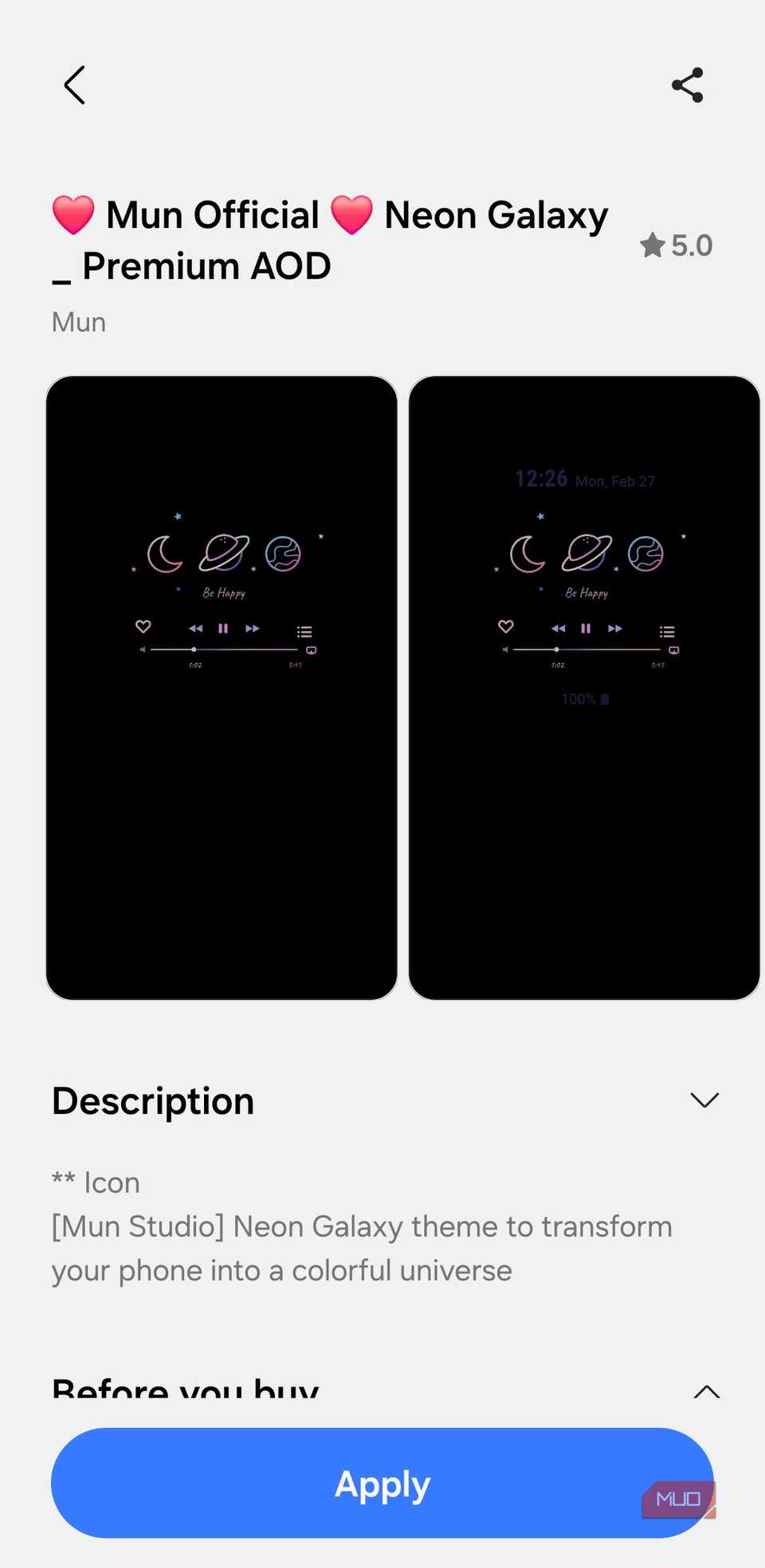Tap the pause icon in the AOD preview
This screenshot has height=1568, width=765.
tap(223, 628)
